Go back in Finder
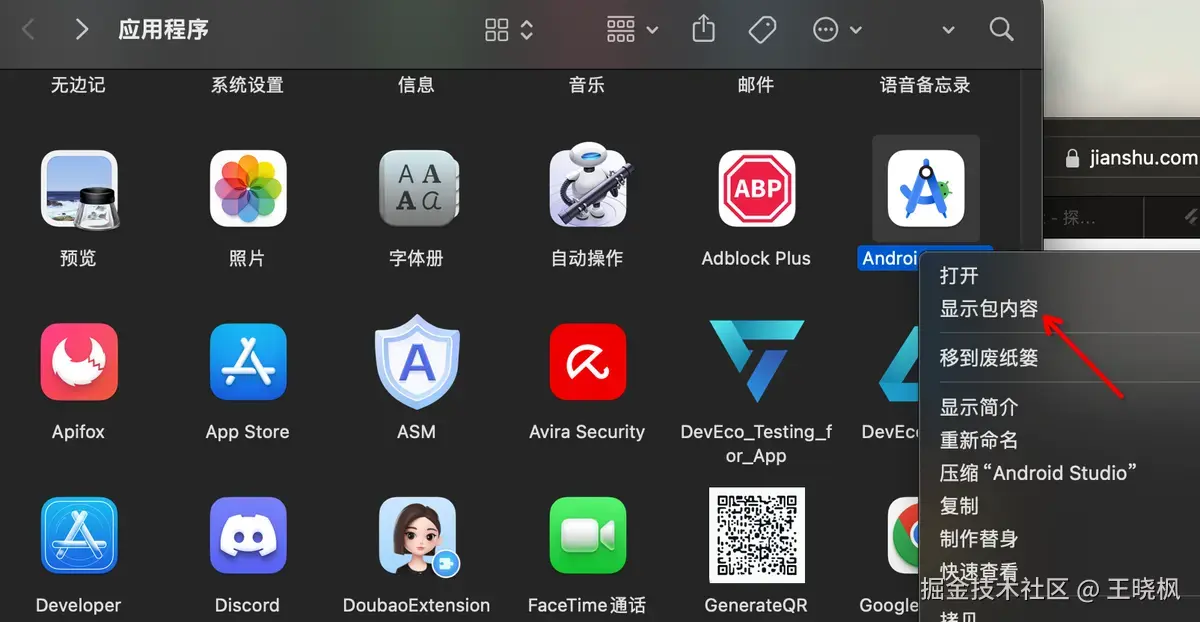Viewport: 1200px width, 622px height. [x=28, y=30]
